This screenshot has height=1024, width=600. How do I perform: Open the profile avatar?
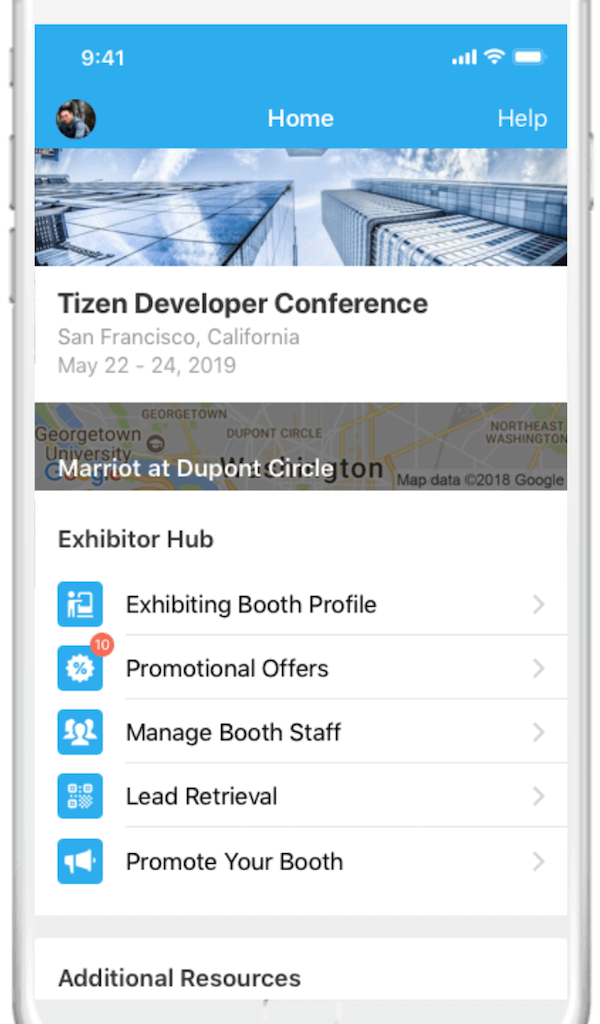[x=76, y=119]
